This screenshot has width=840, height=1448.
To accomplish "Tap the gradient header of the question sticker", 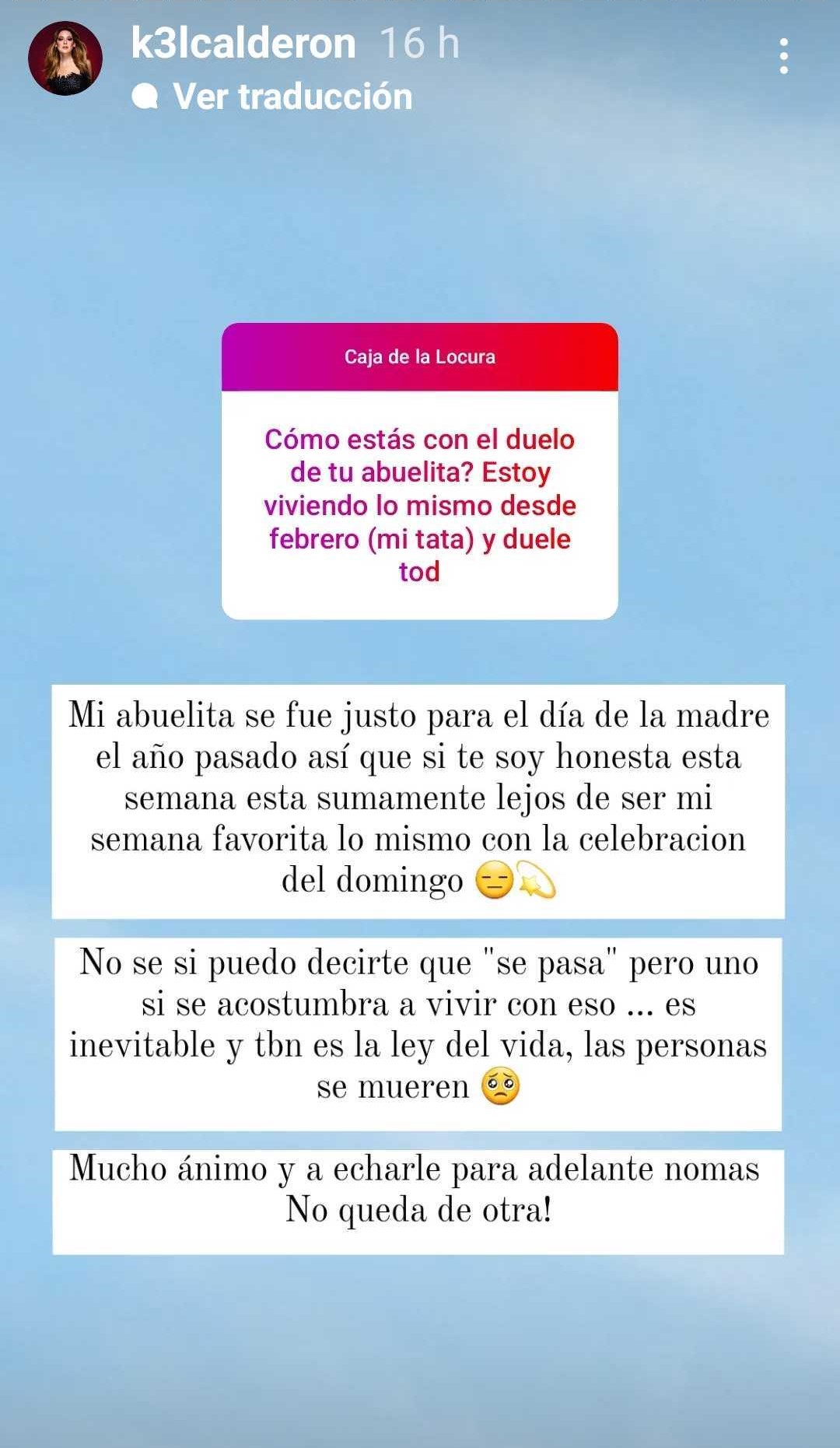I will (x=419, y=357).
